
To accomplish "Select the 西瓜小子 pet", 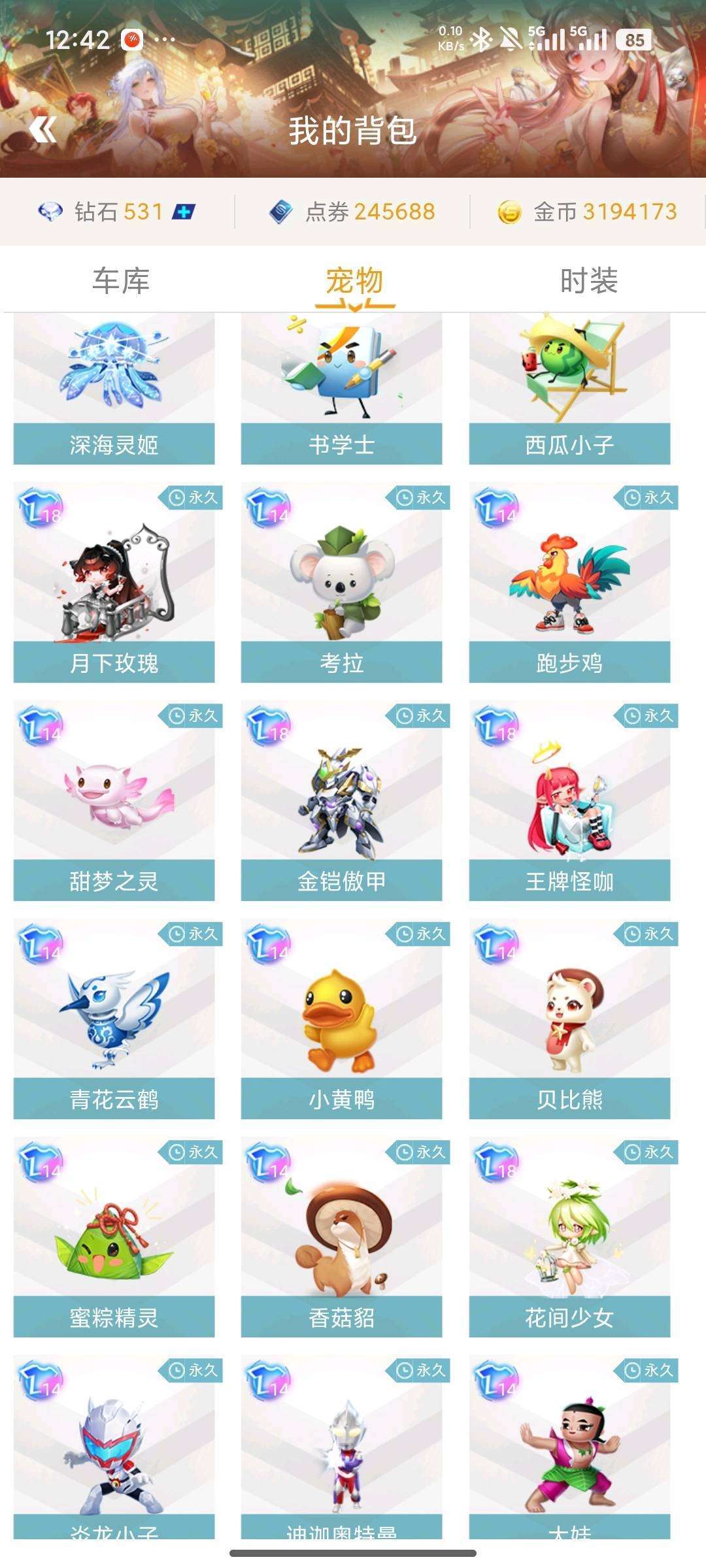I will [569, 389].
